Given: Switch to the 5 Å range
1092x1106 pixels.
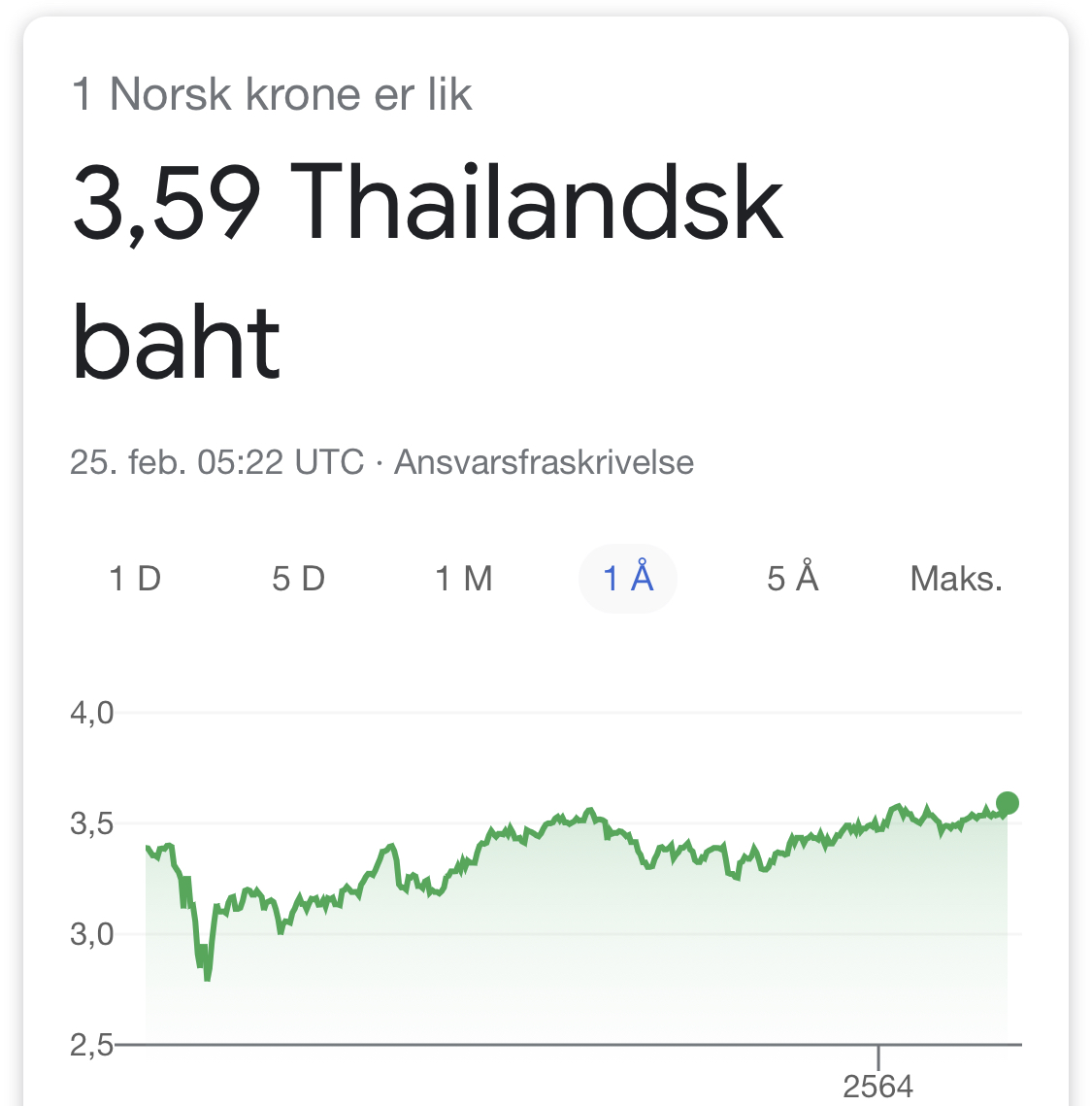Looking at the screenshot, I should coord(792,579).
